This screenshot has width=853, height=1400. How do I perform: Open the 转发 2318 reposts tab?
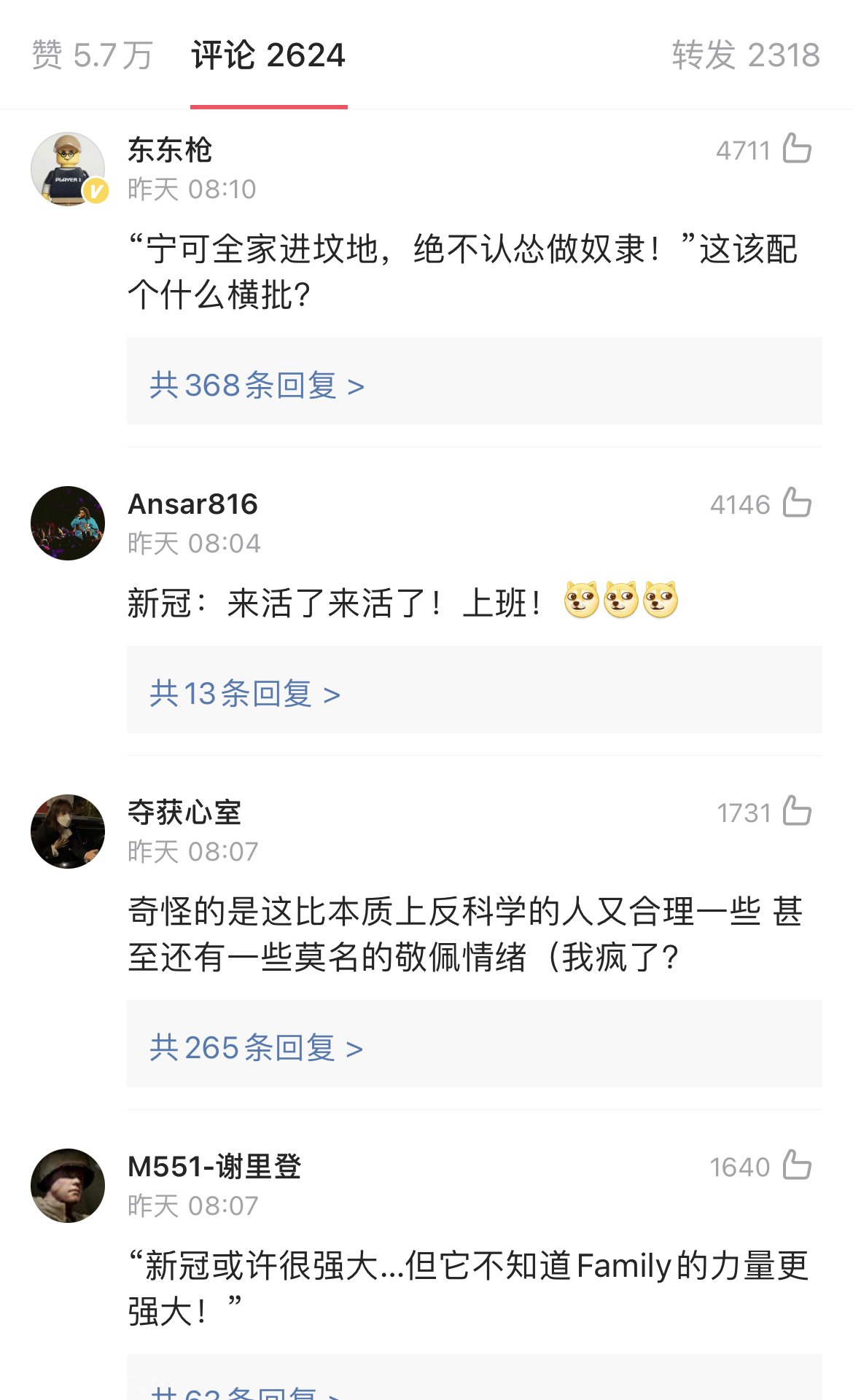(746, 55)
